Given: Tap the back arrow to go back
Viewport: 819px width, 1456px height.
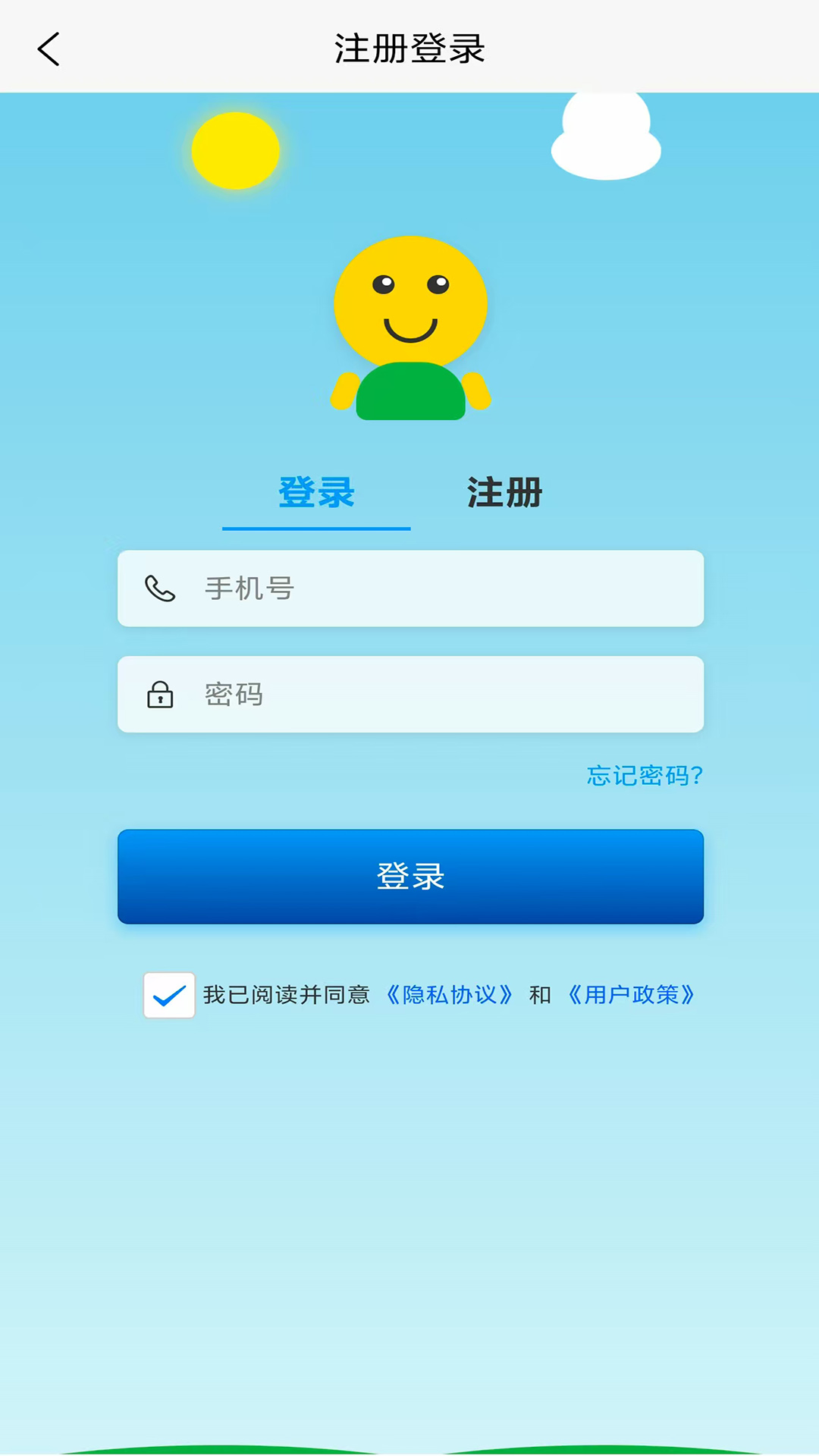Looking at the screenshot, I should click(48, 48).
